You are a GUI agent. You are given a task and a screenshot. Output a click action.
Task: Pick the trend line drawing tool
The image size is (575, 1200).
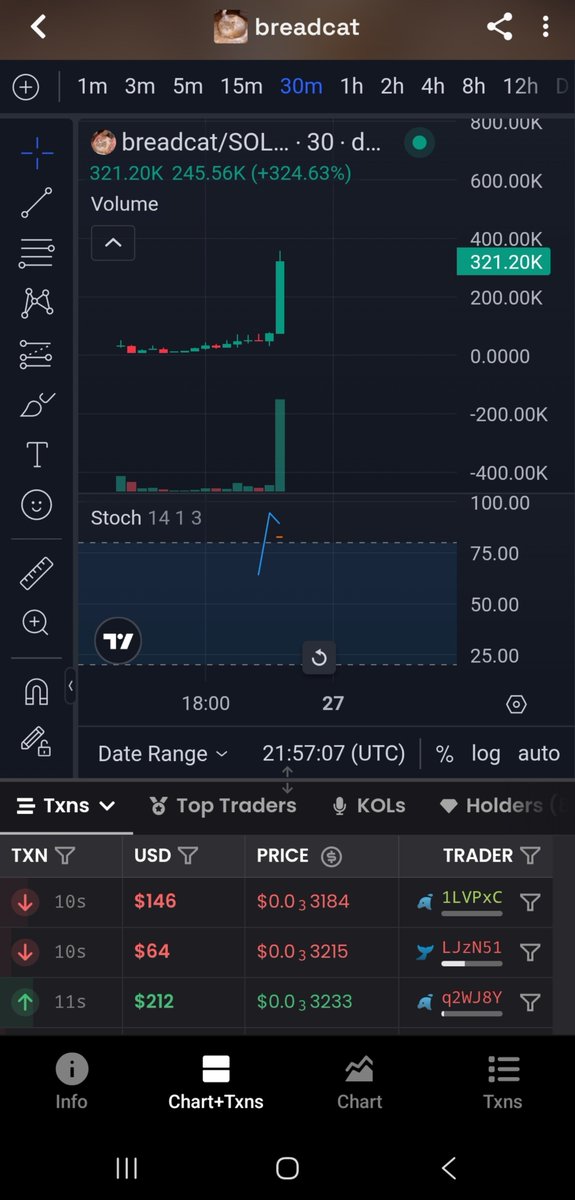[37, 203]
